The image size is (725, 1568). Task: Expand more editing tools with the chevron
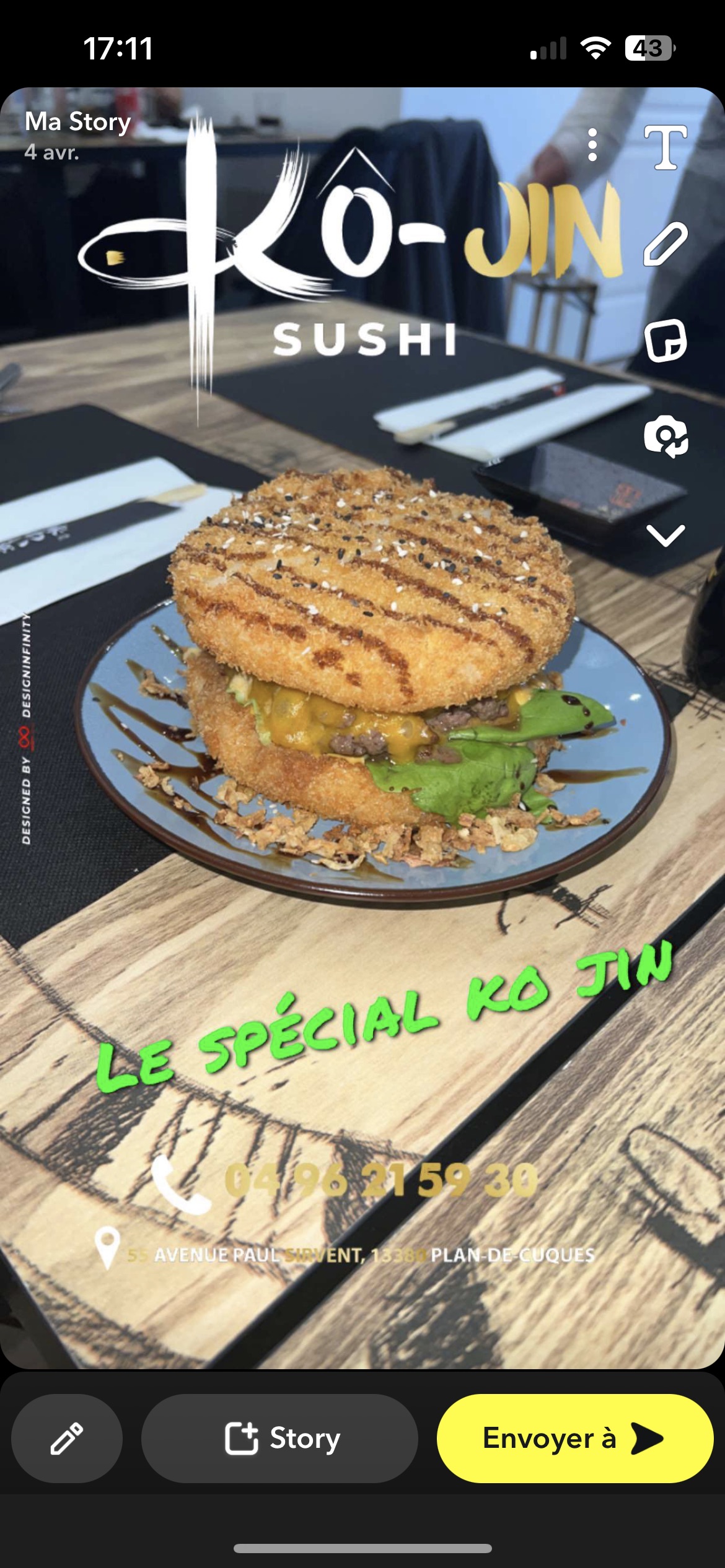click(x=666, y=535)
